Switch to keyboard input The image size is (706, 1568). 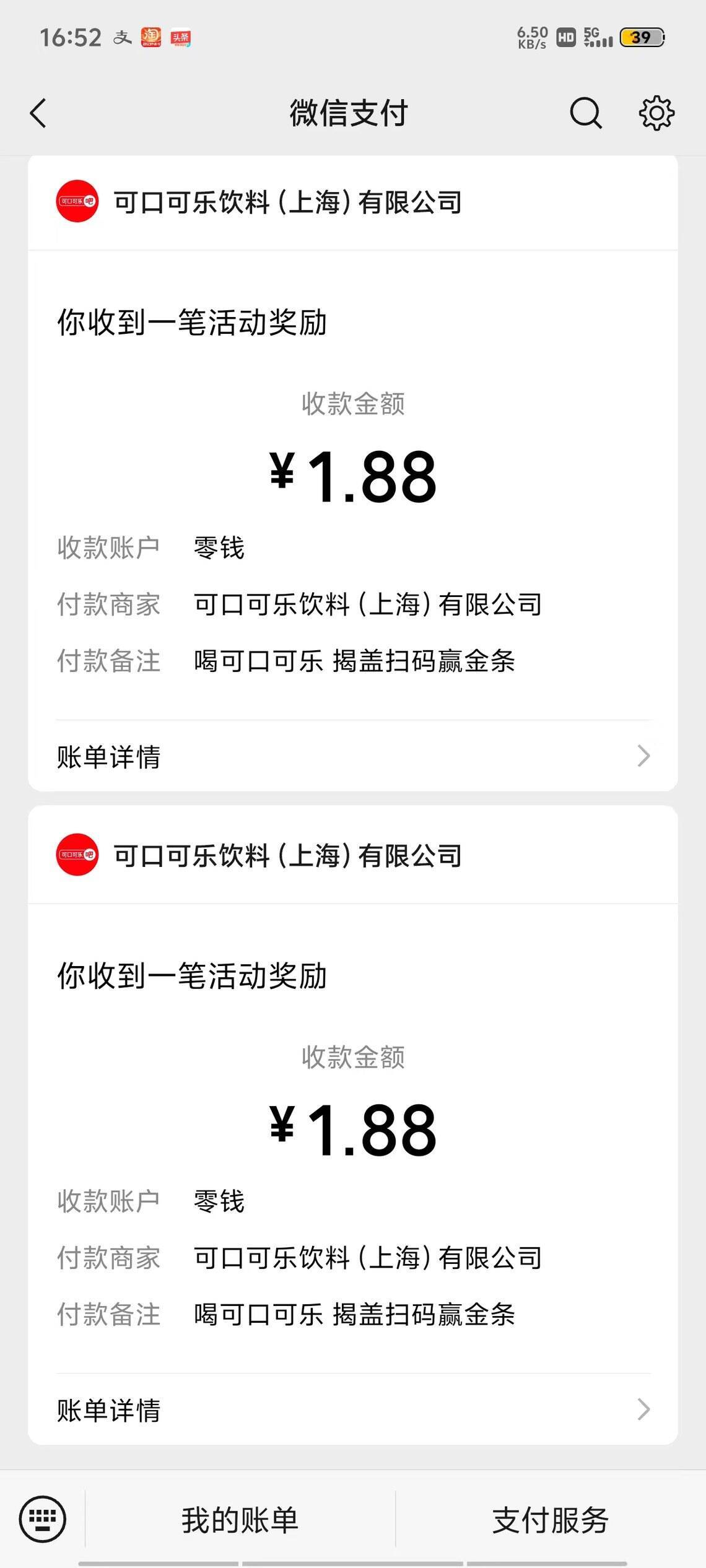[42, 1519]
